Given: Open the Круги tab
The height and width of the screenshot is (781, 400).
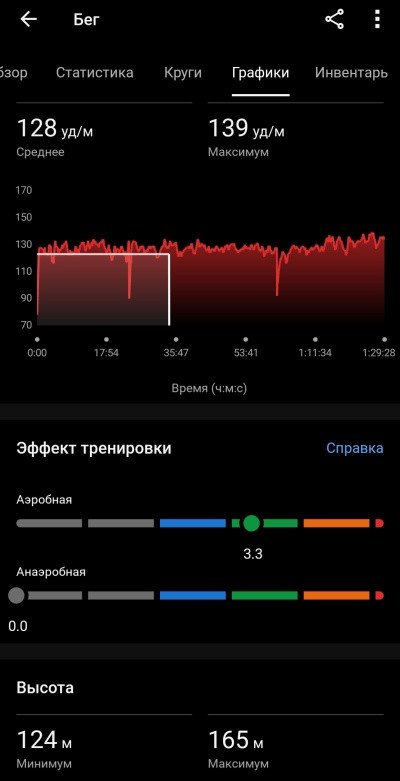Looking at the screenshot, I should pyautogui.click(x=183, y=73).
